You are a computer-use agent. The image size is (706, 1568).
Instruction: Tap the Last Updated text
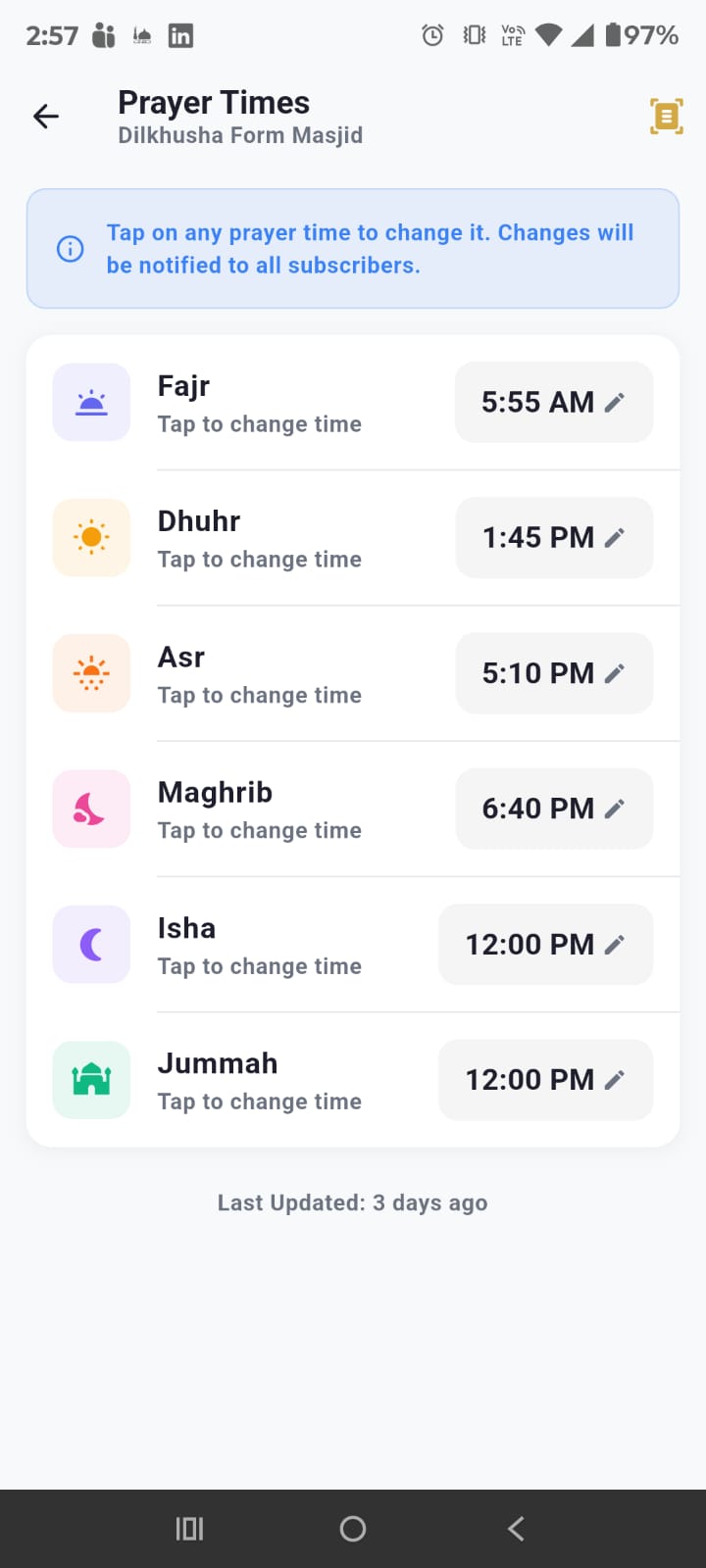352,1202
